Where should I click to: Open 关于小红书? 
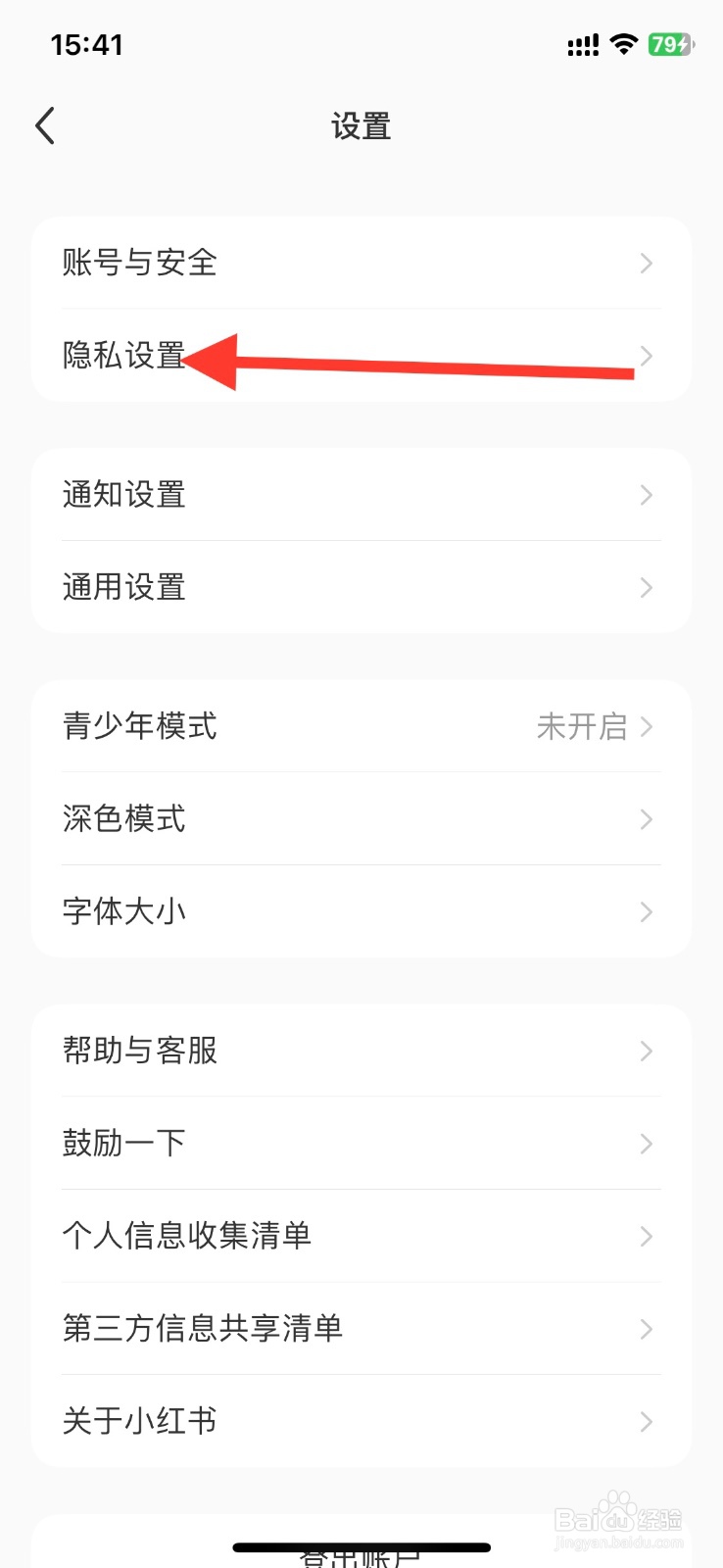[x=361, y=1421]
